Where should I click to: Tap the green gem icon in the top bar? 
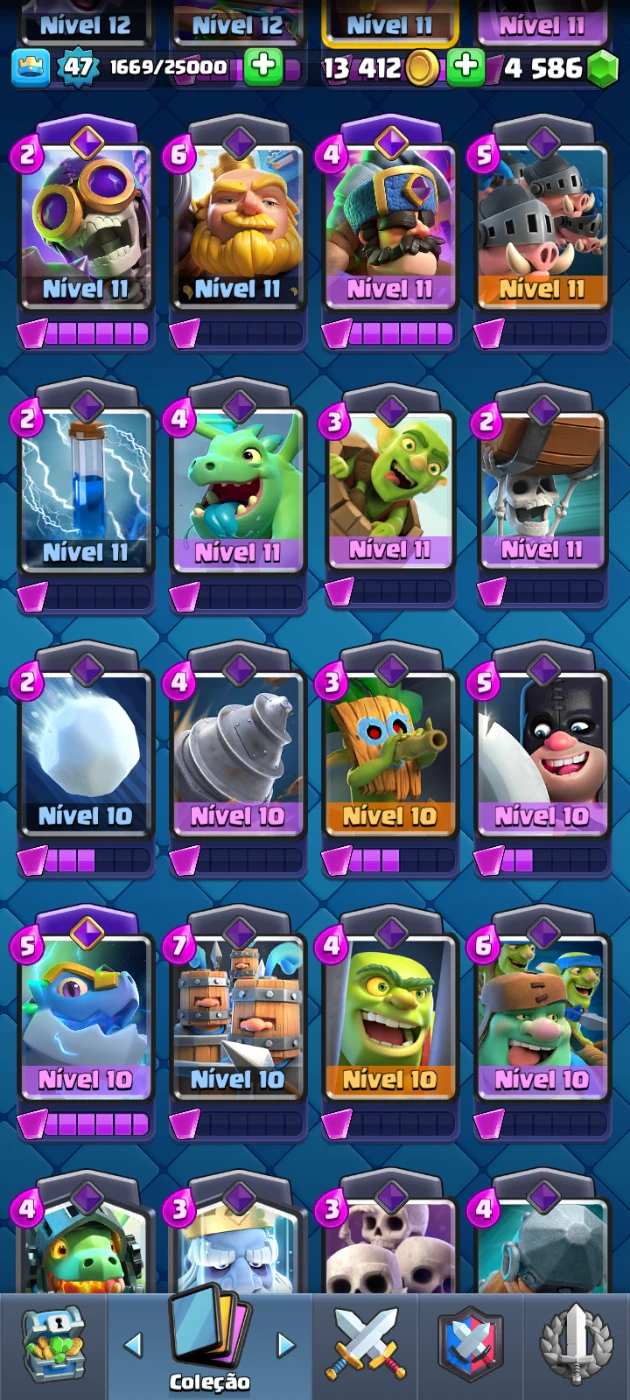[x=602, y=68]
